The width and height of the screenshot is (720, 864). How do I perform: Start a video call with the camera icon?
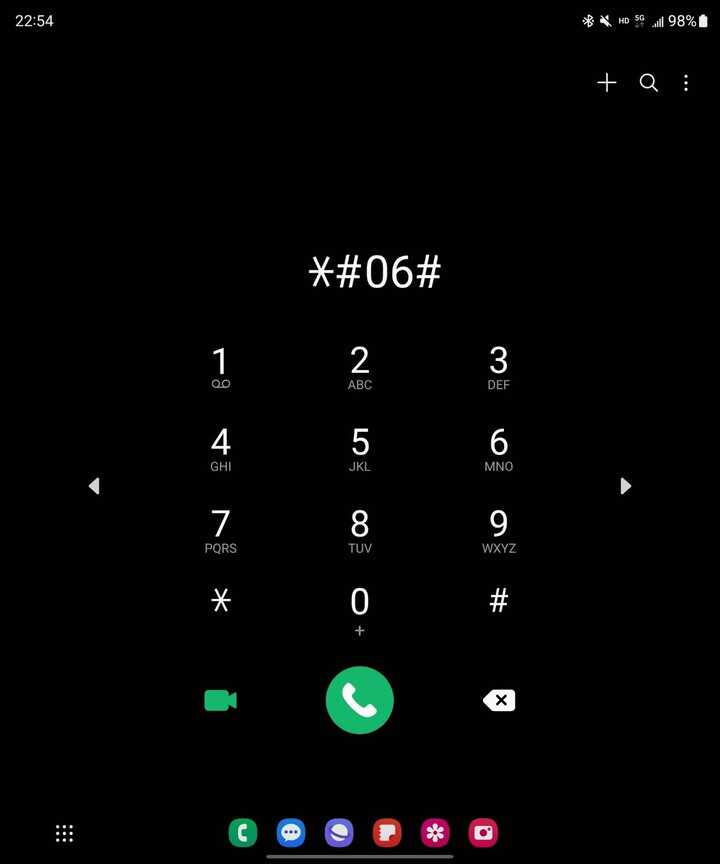(x=220, y=700)
